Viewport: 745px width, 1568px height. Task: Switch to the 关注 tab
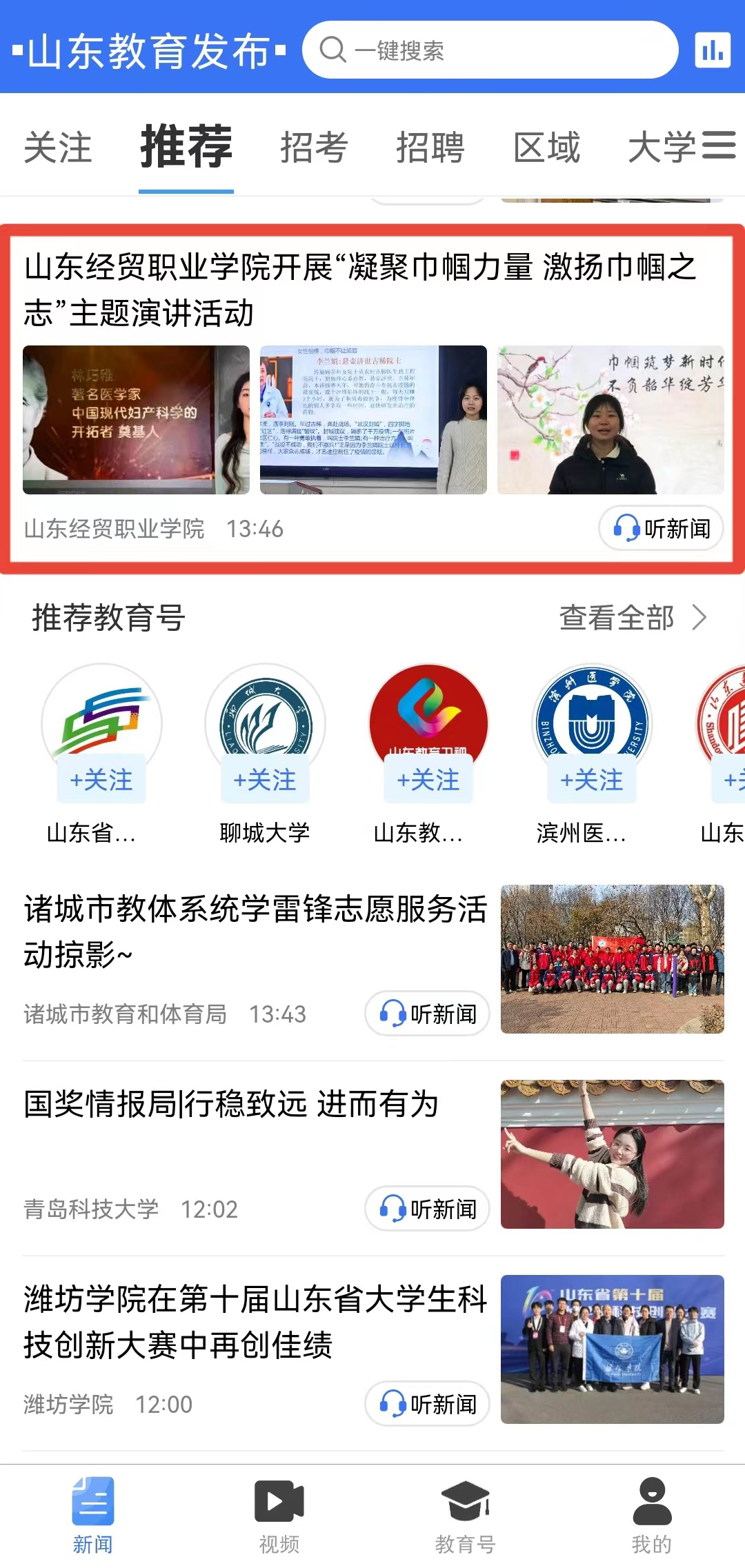(x=58, y=148)
